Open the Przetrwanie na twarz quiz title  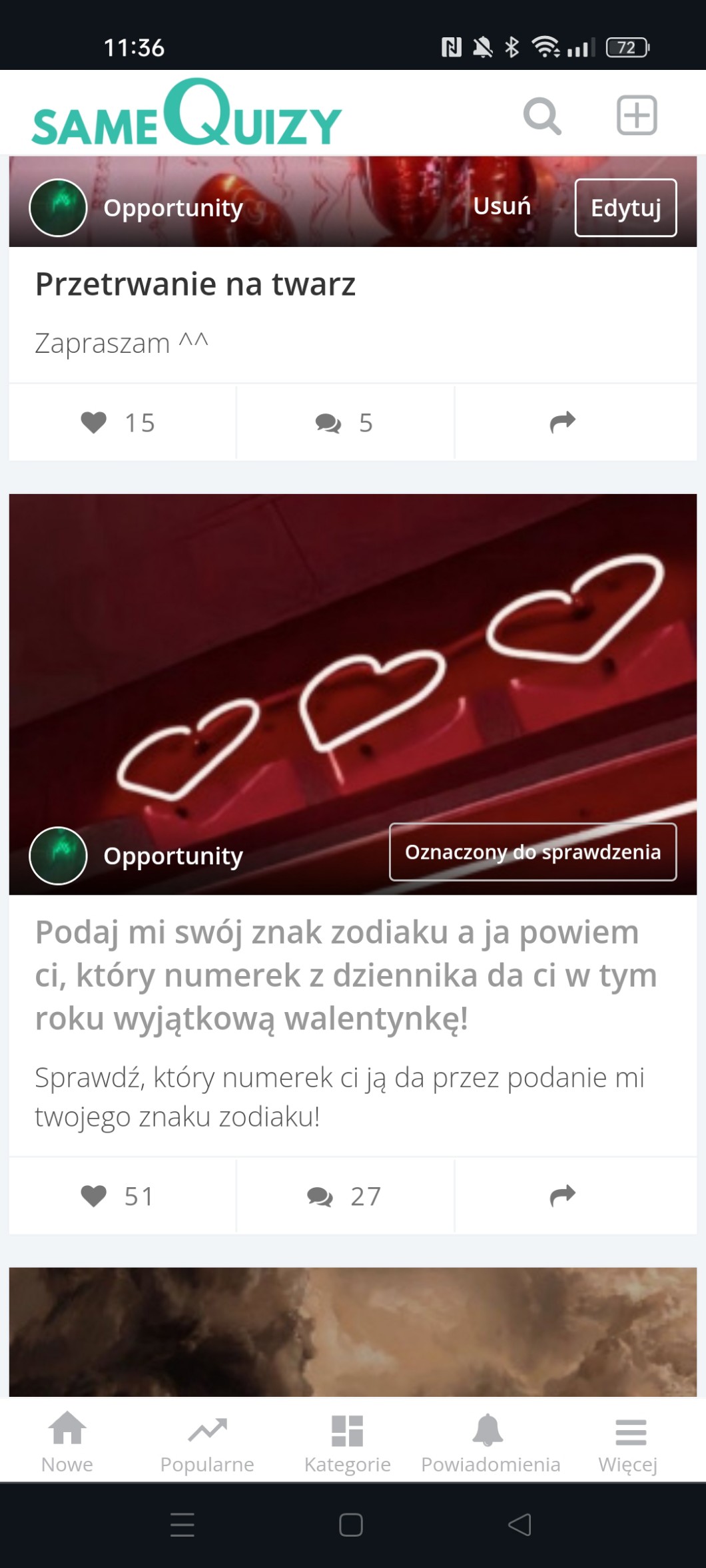coord(195,284)
